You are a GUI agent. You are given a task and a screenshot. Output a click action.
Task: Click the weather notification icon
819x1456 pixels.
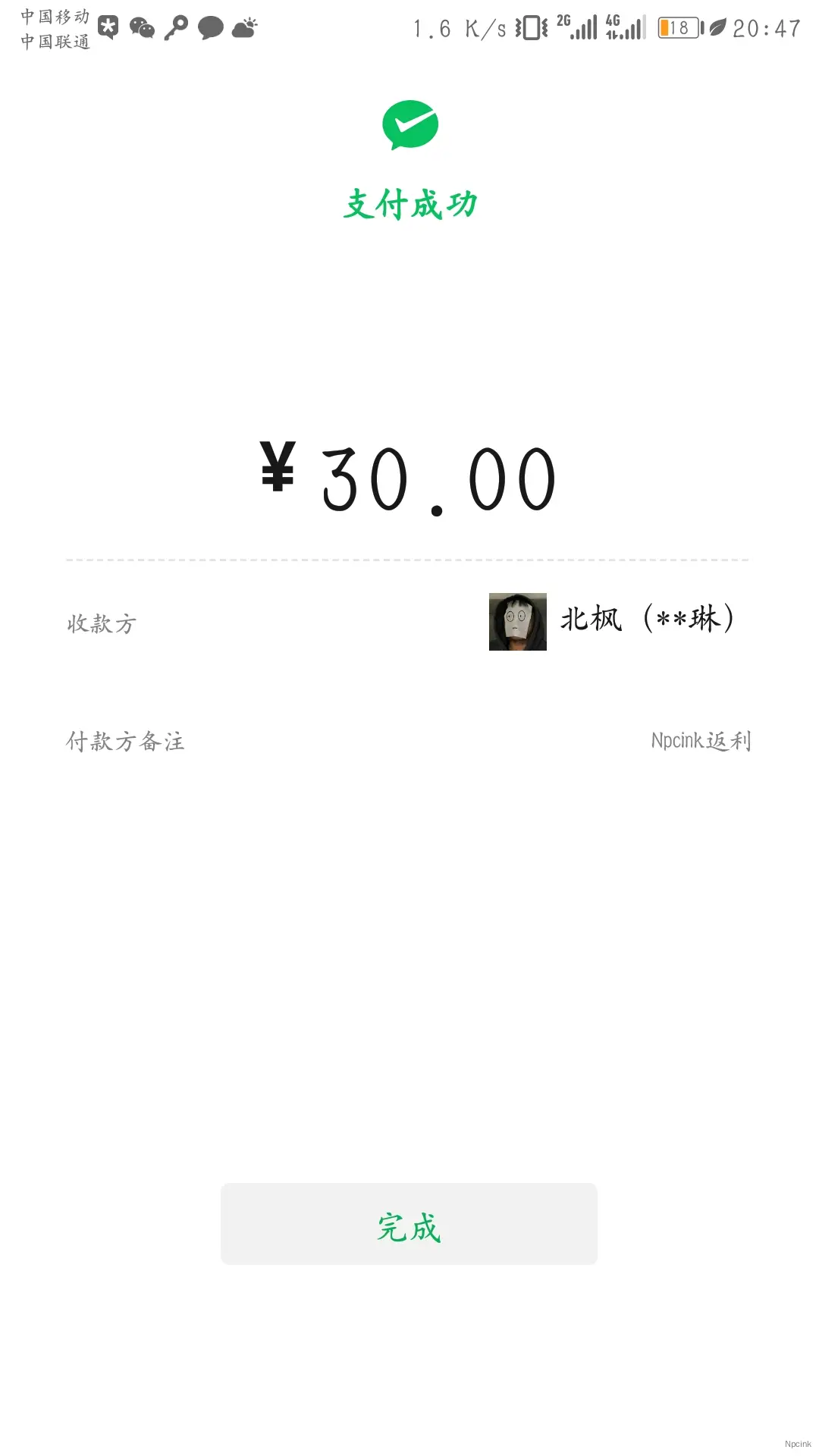[243, 28]
